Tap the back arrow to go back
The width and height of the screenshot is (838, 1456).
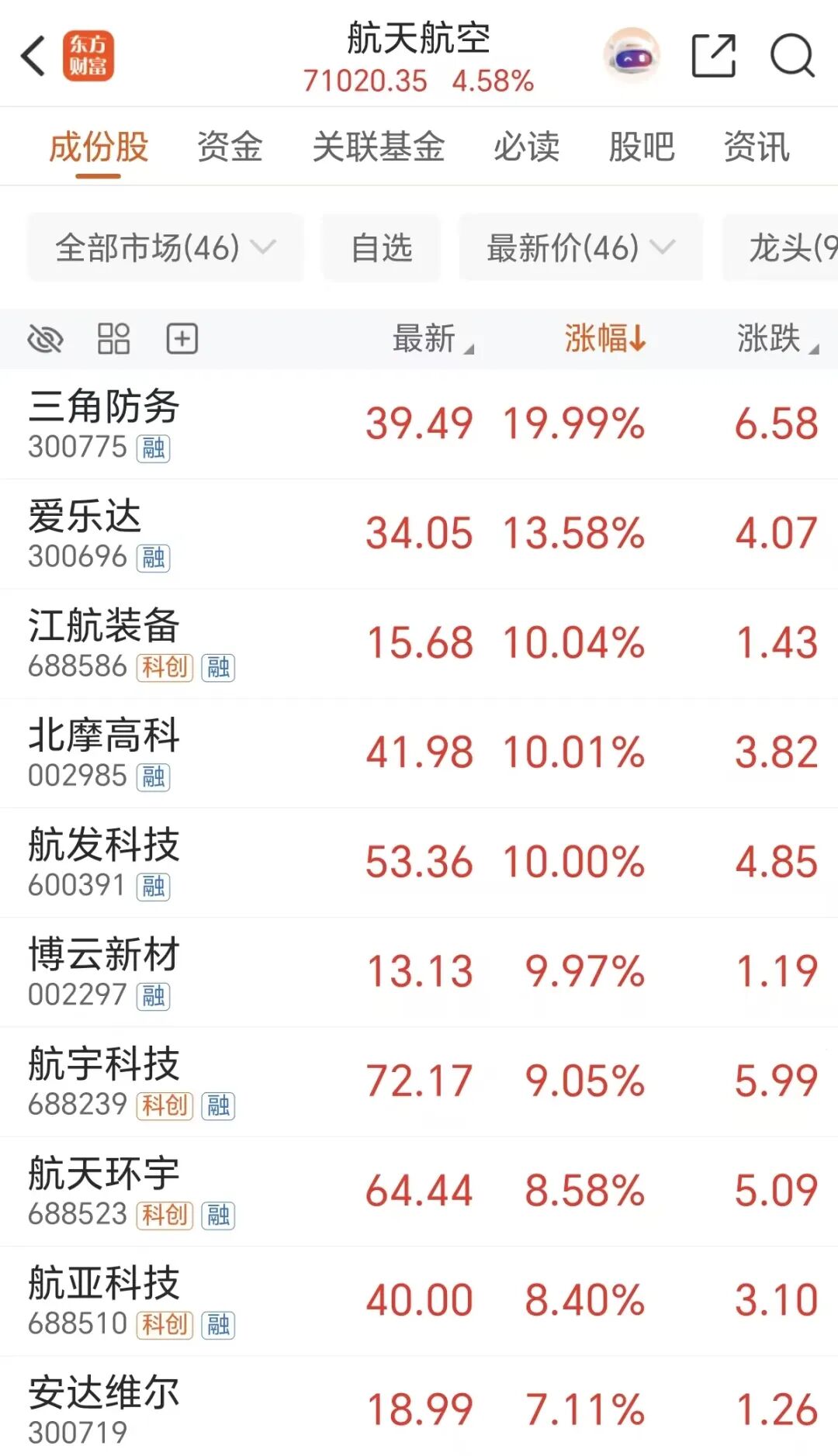click(33, 57)
